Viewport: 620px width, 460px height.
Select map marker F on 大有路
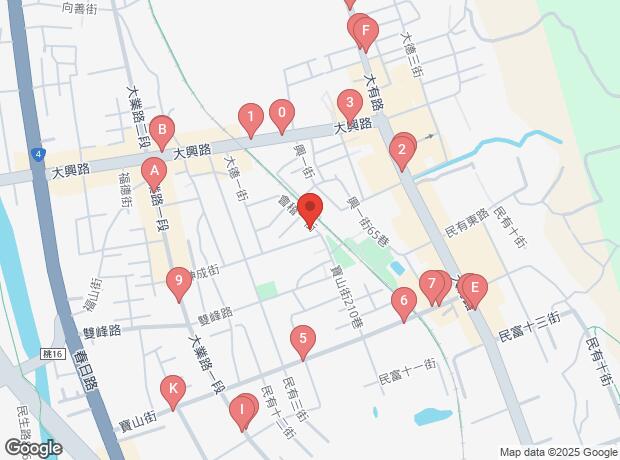coord(366,33)
